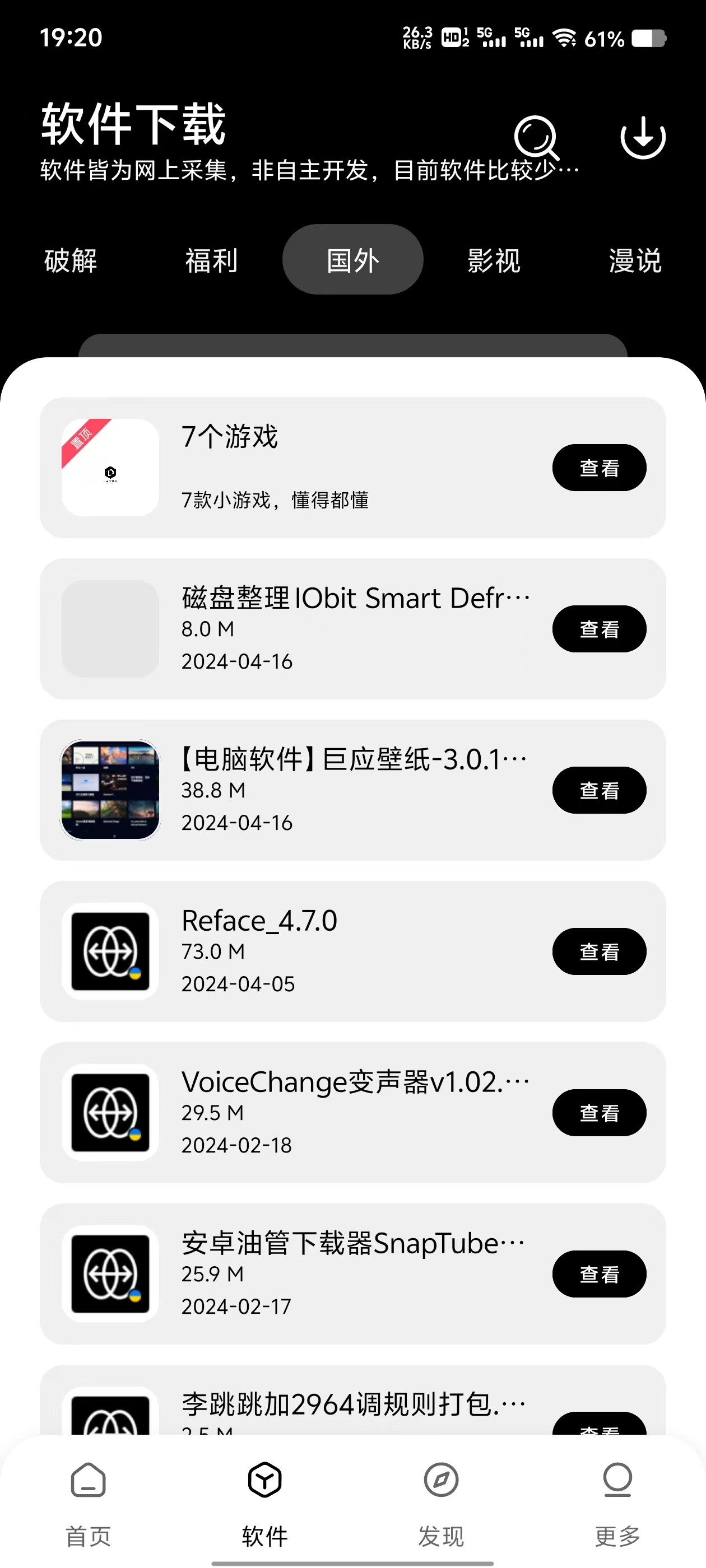Open the download manager icon

pyautogui.click(x=643, y=138)
